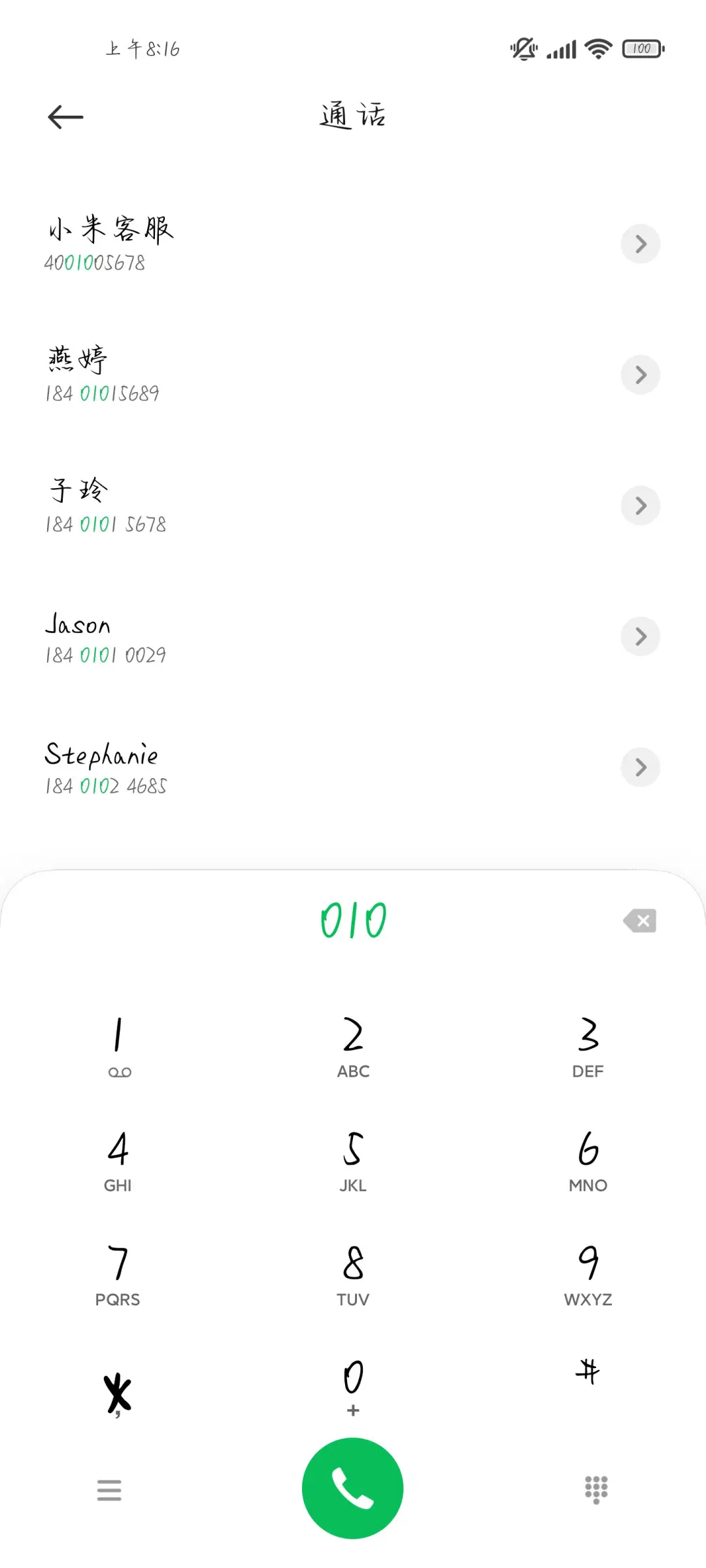This screenshot has height=1568, width=706.
Task: Expand call details for 小米客服
Action: [x=640, y=244]
